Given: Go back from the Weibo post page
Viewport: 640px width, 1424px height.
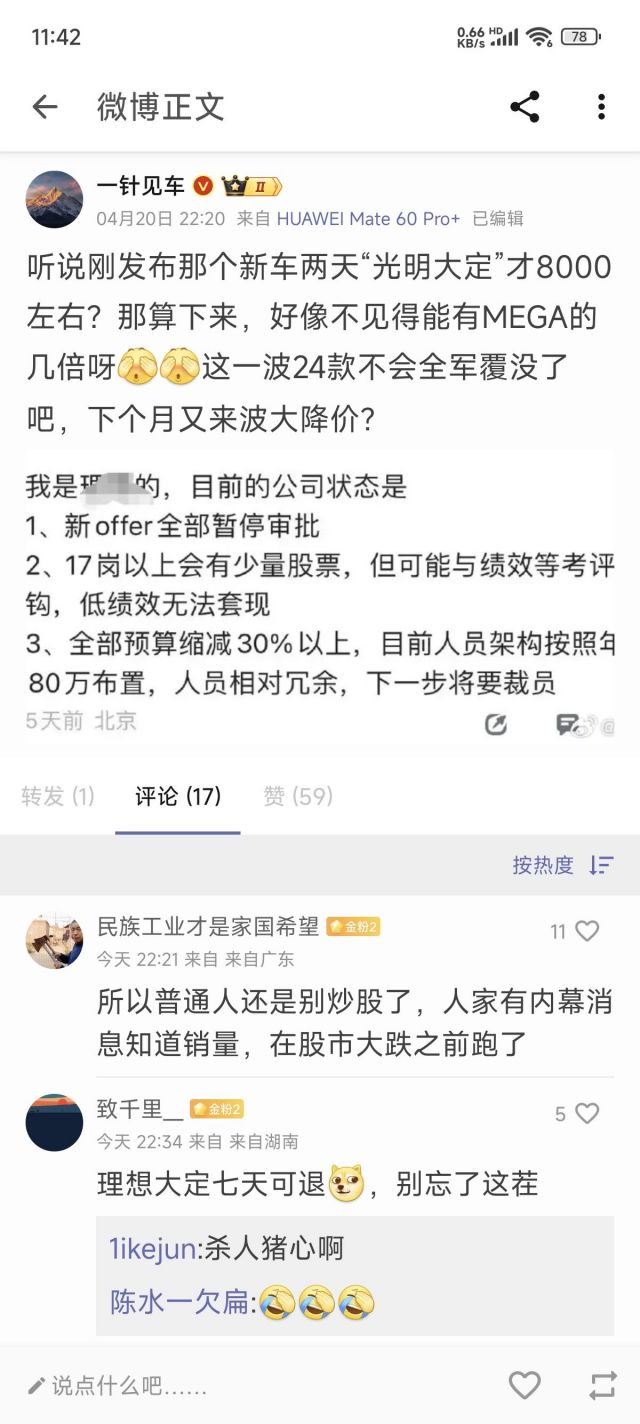Looking at the screenshot, I should 45,107.
